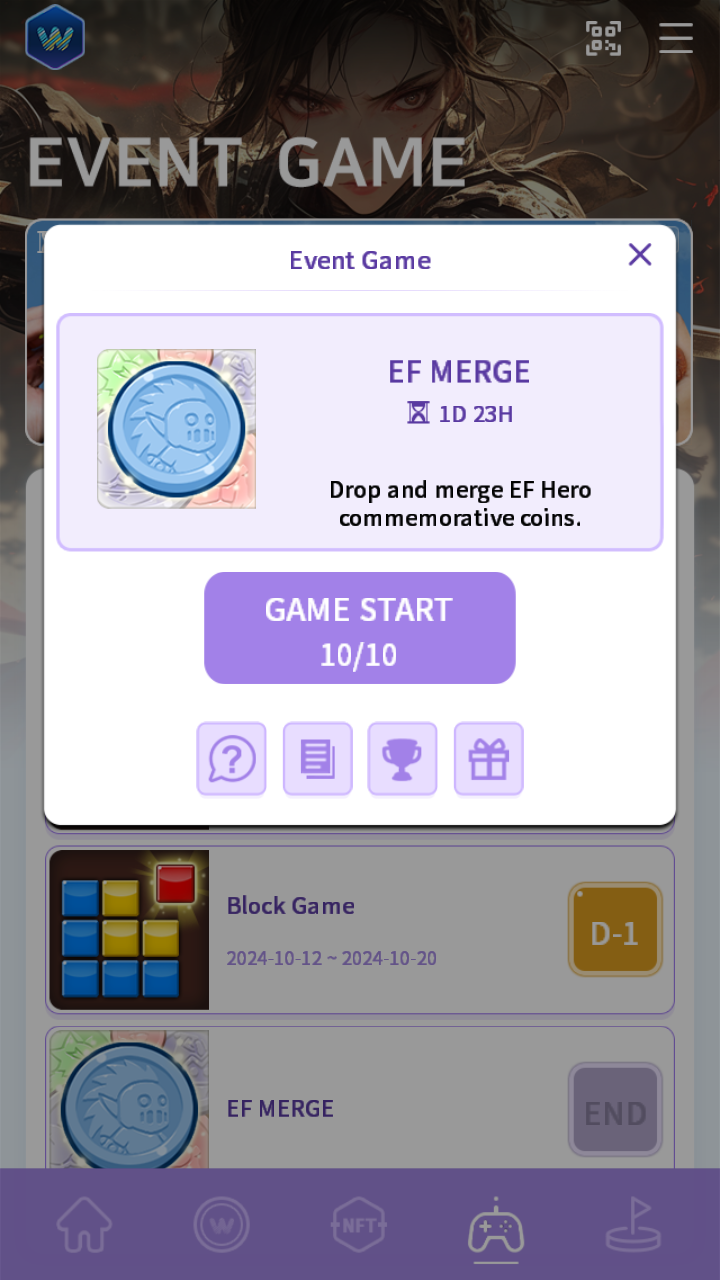Close the Event Game dialog

coord(640,255)
